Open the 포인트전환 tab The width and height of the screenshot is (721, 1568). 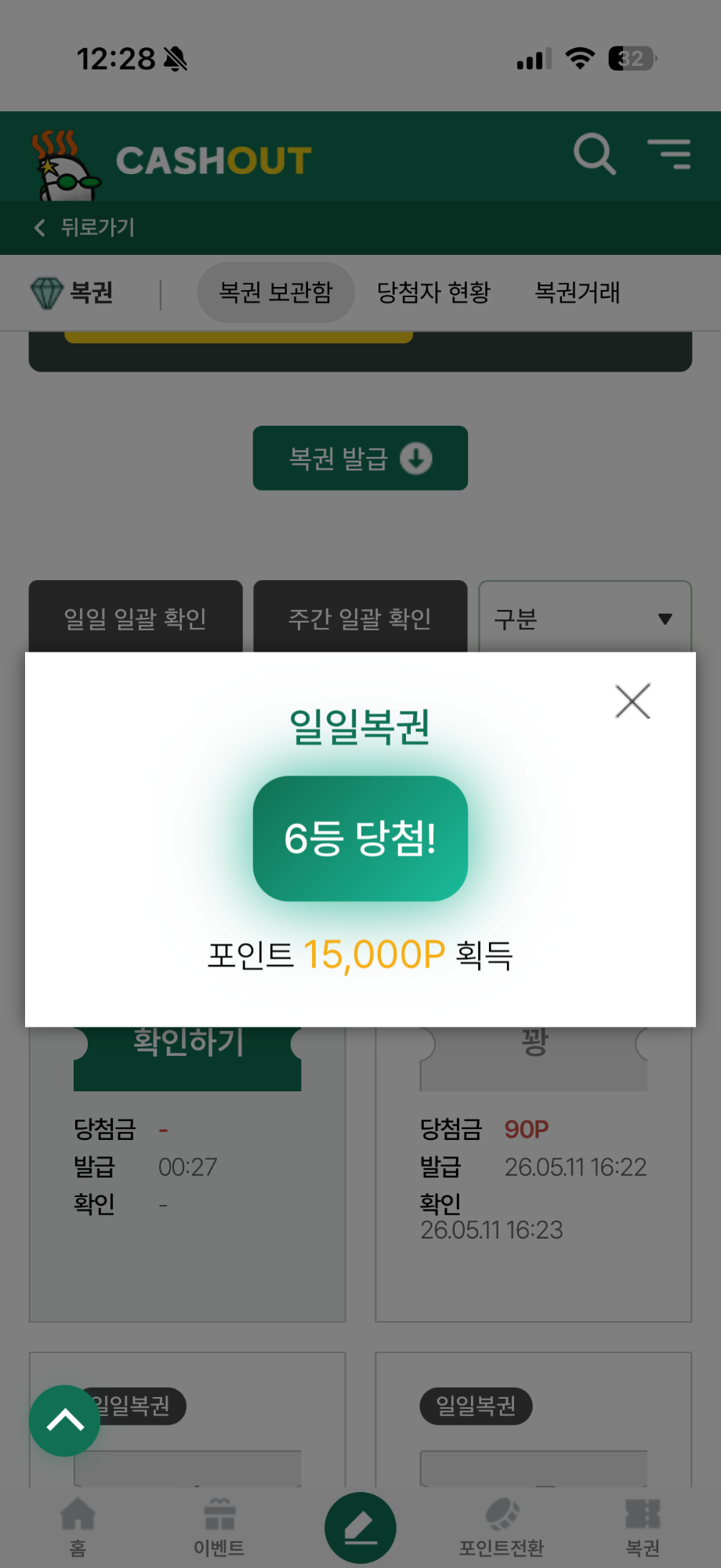pos(502,1526)
